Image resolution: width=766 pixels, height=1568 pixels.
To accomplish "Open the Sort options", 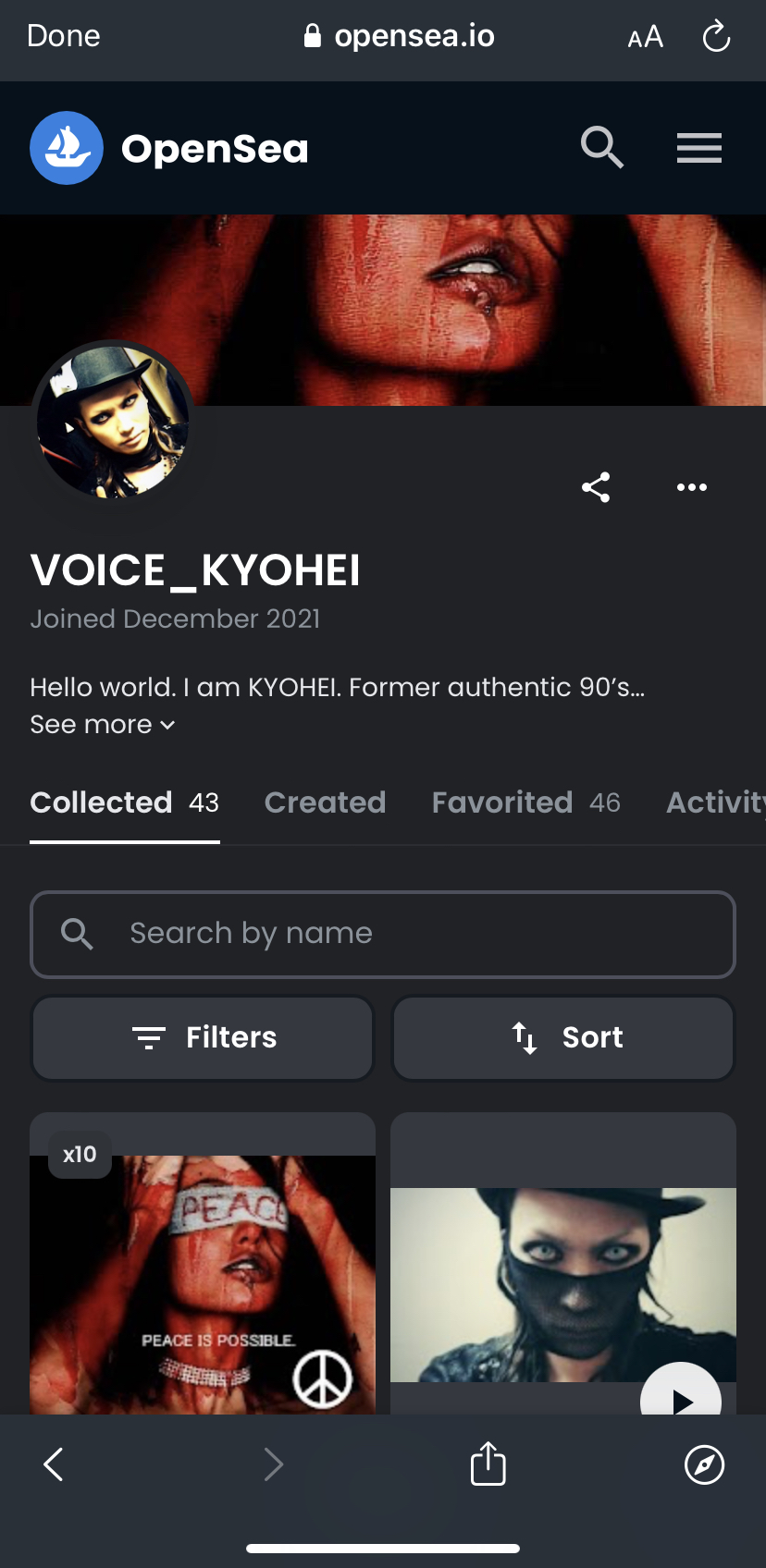I will pyautogui.click(x=563, y=1037).
